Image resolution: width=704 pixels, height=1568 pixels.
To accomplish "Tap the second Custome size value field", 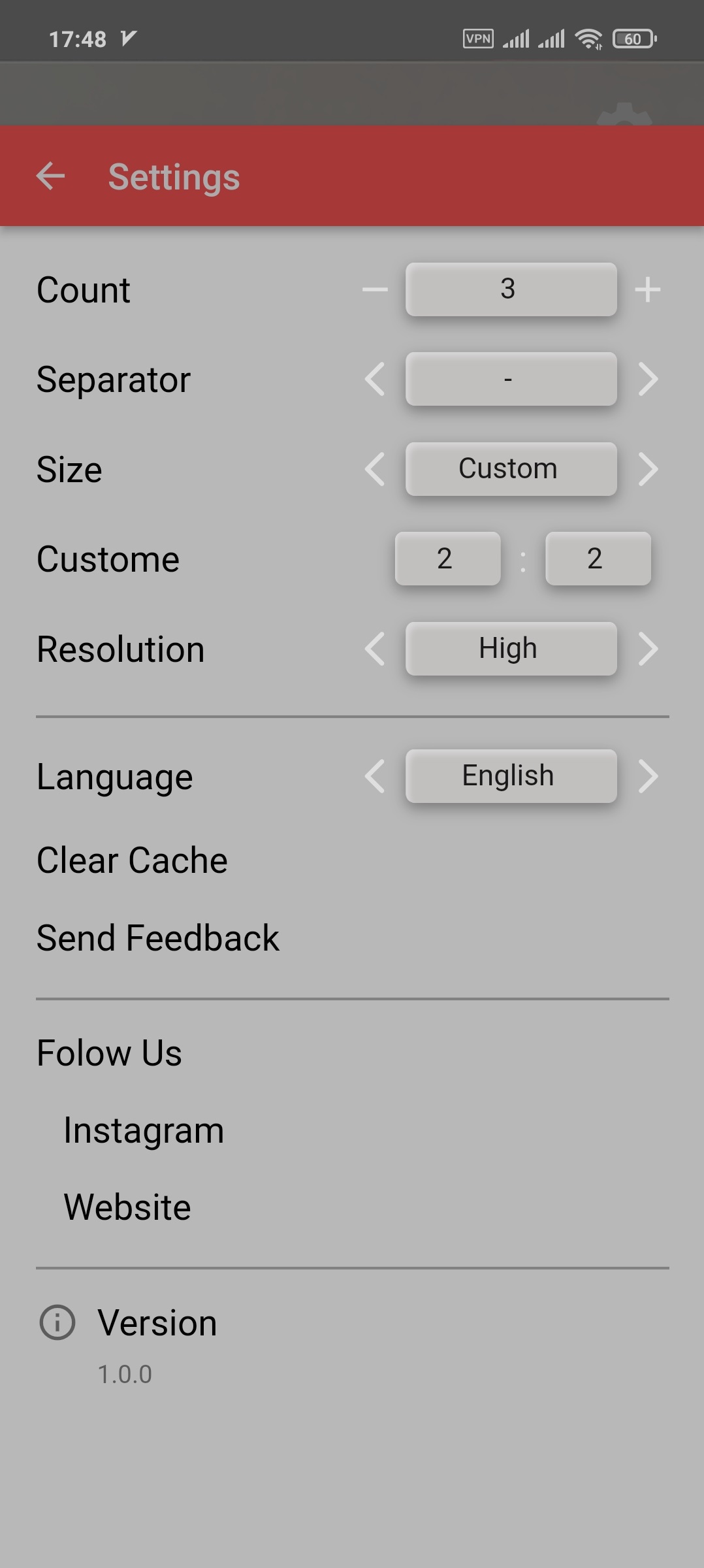I will pyautogui.click(x=598, y=559).
